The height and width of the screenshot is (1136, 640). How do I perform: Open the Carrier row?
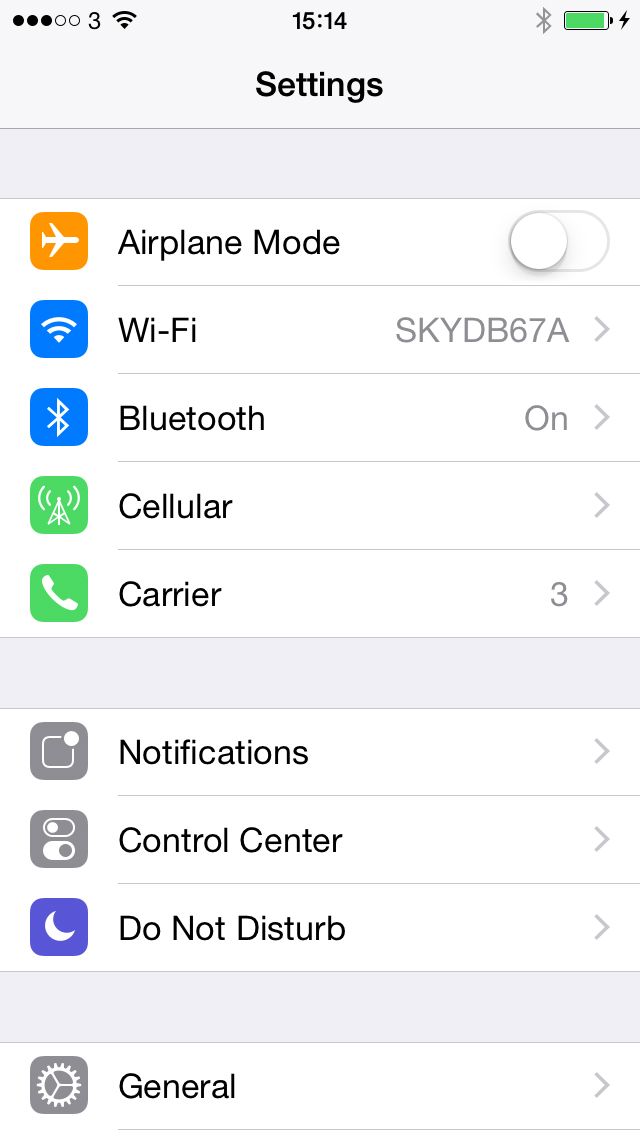[x=320, y=594]
